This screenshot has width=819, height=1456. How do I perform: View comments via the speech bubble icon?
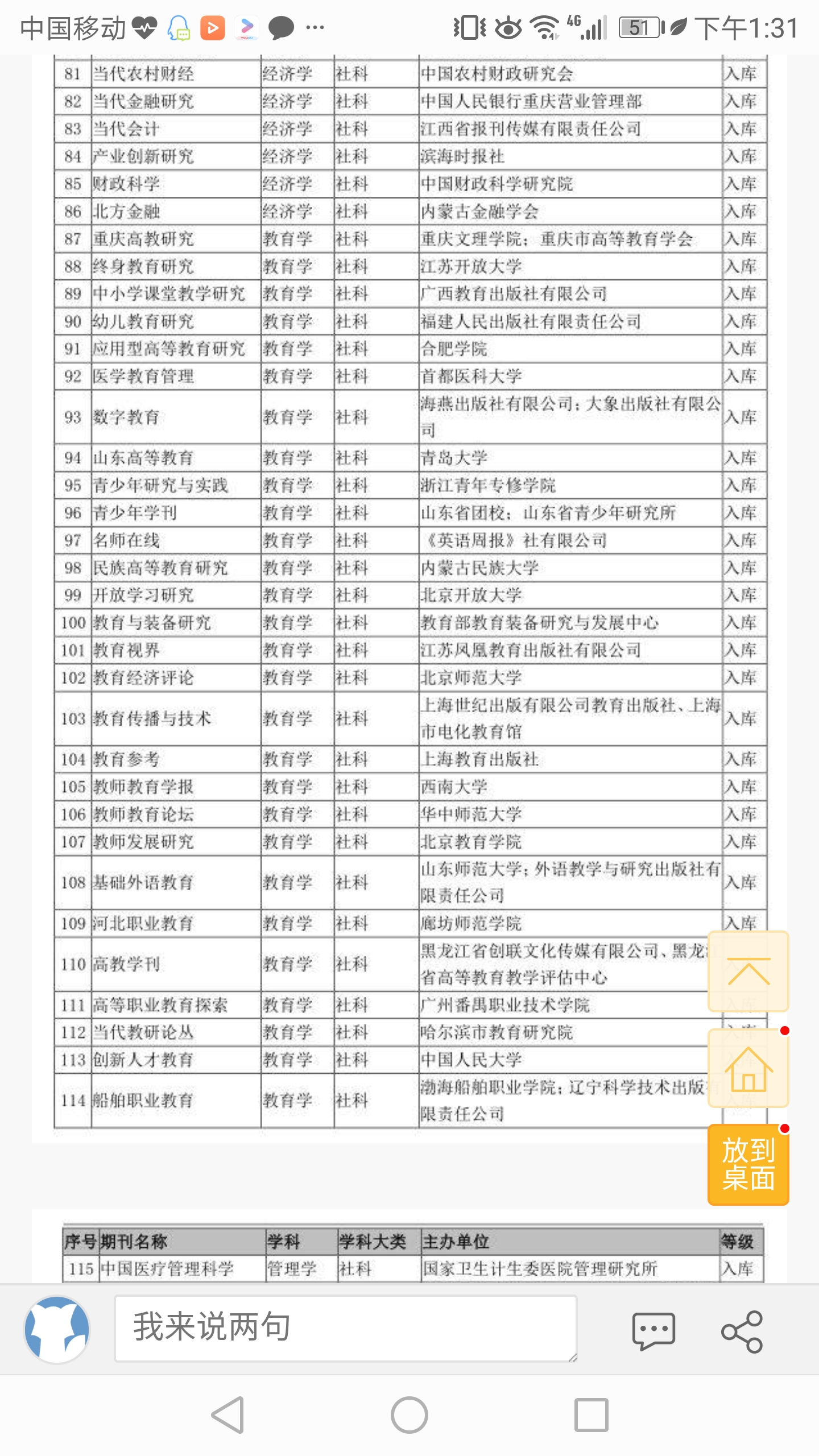(653, 1331)
